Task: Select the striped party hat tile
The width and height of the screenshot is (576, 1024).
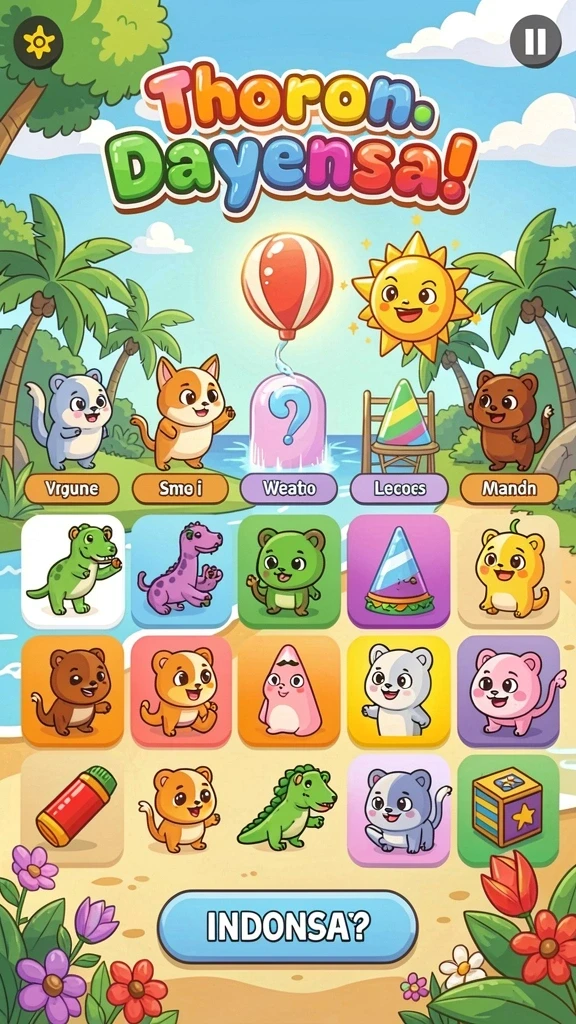Action: pos(399,571)
